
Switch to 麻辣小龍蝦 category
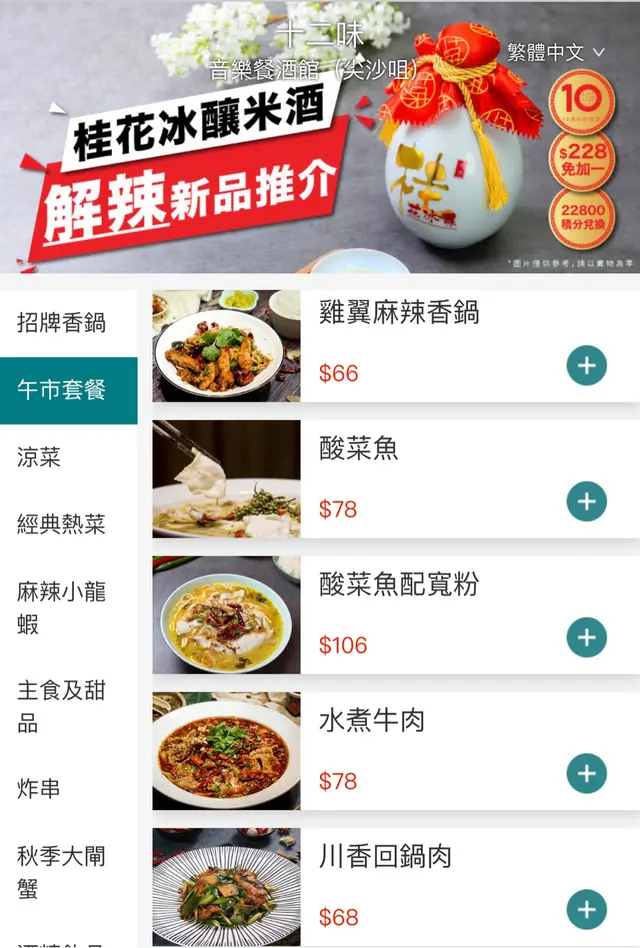point(62,607)
